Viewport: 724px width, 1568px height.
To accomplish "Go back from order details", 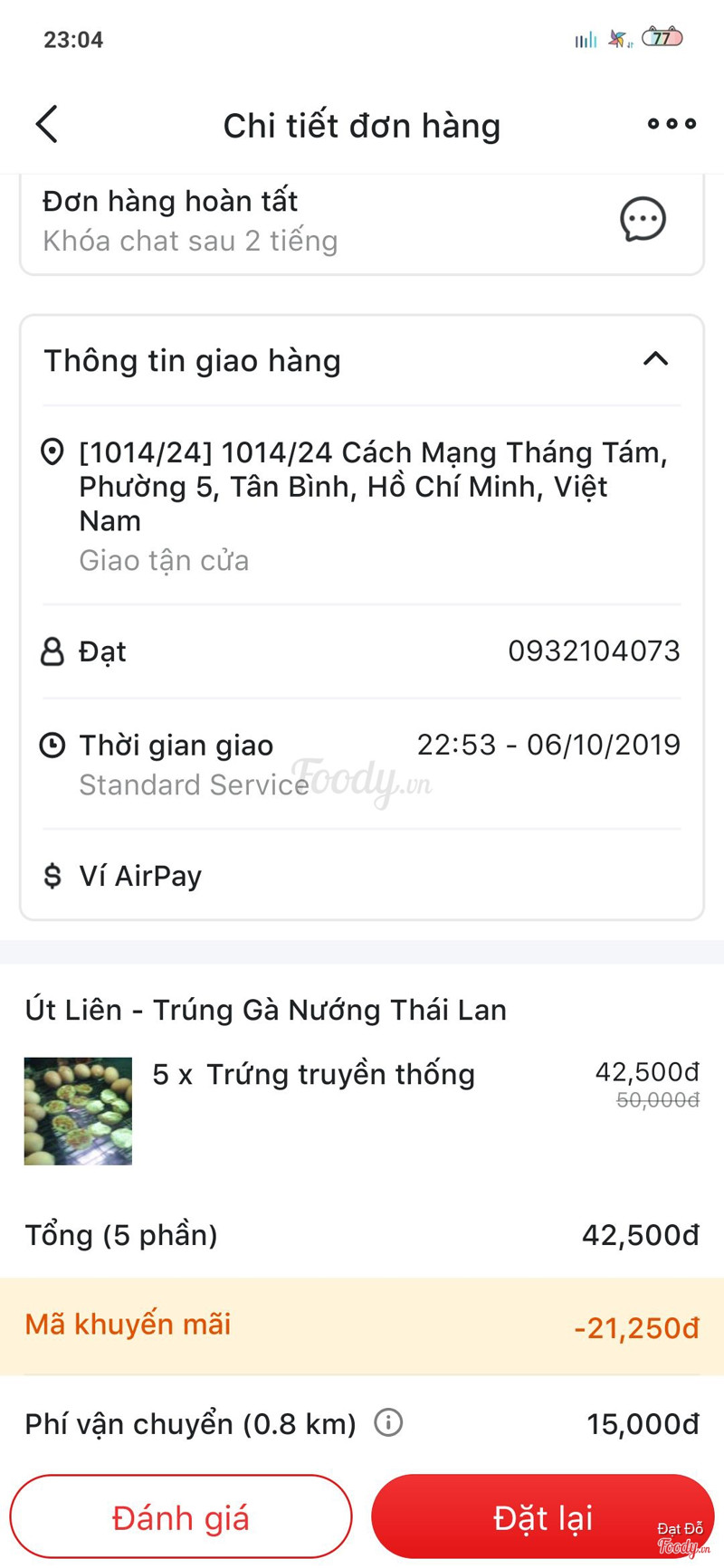I will [47, 124].
